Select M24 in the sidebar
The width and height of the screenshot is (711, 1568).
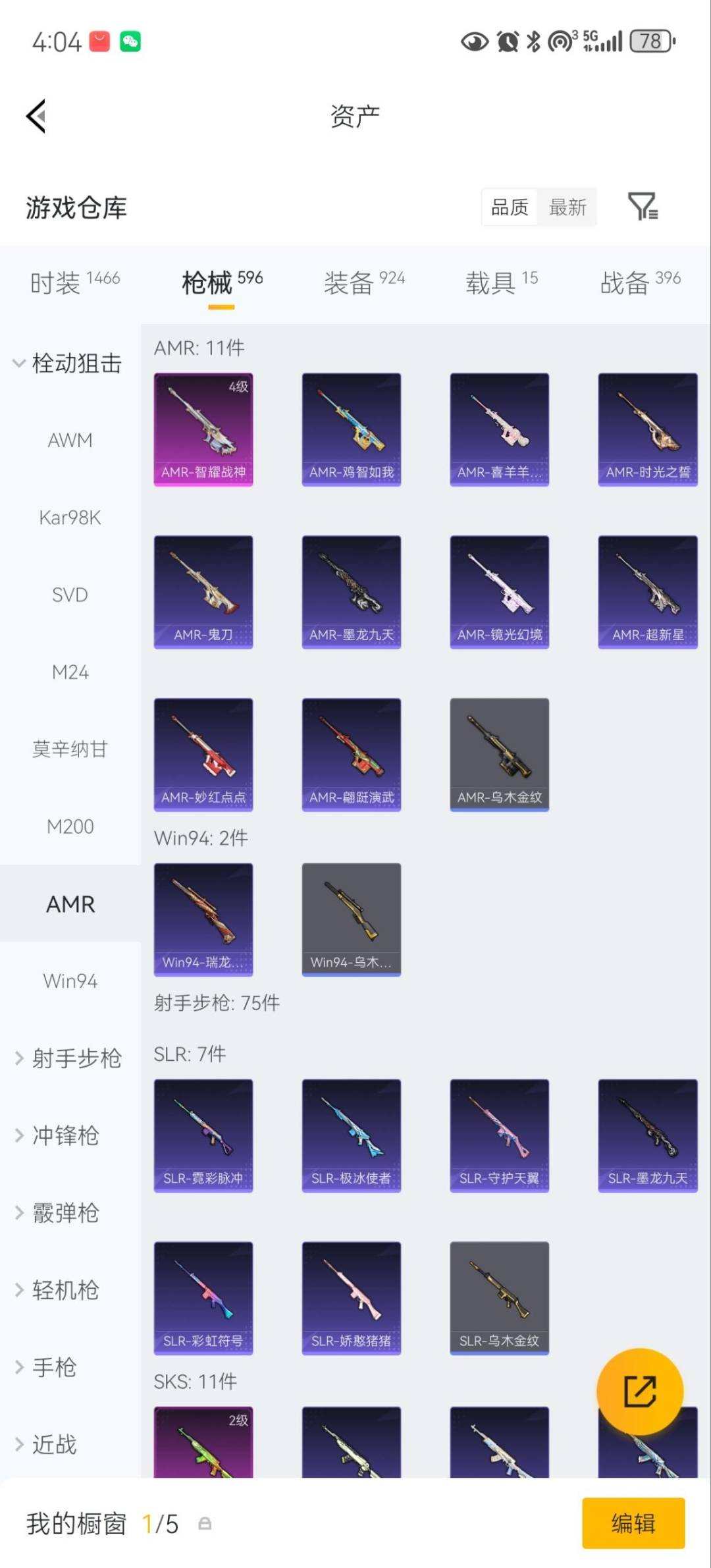69,672
